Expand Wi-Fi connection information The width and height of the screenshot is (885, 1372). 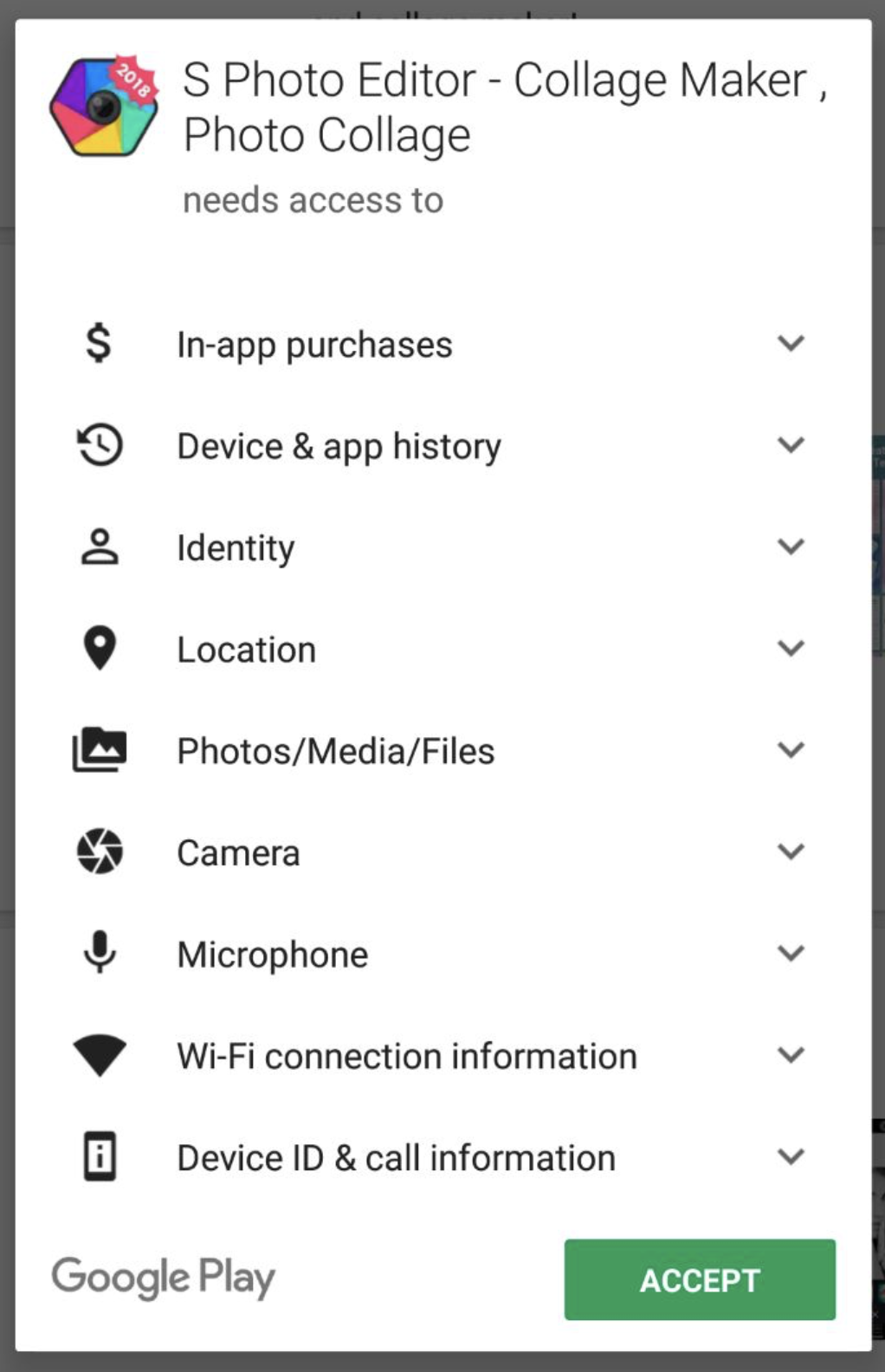791,1055
